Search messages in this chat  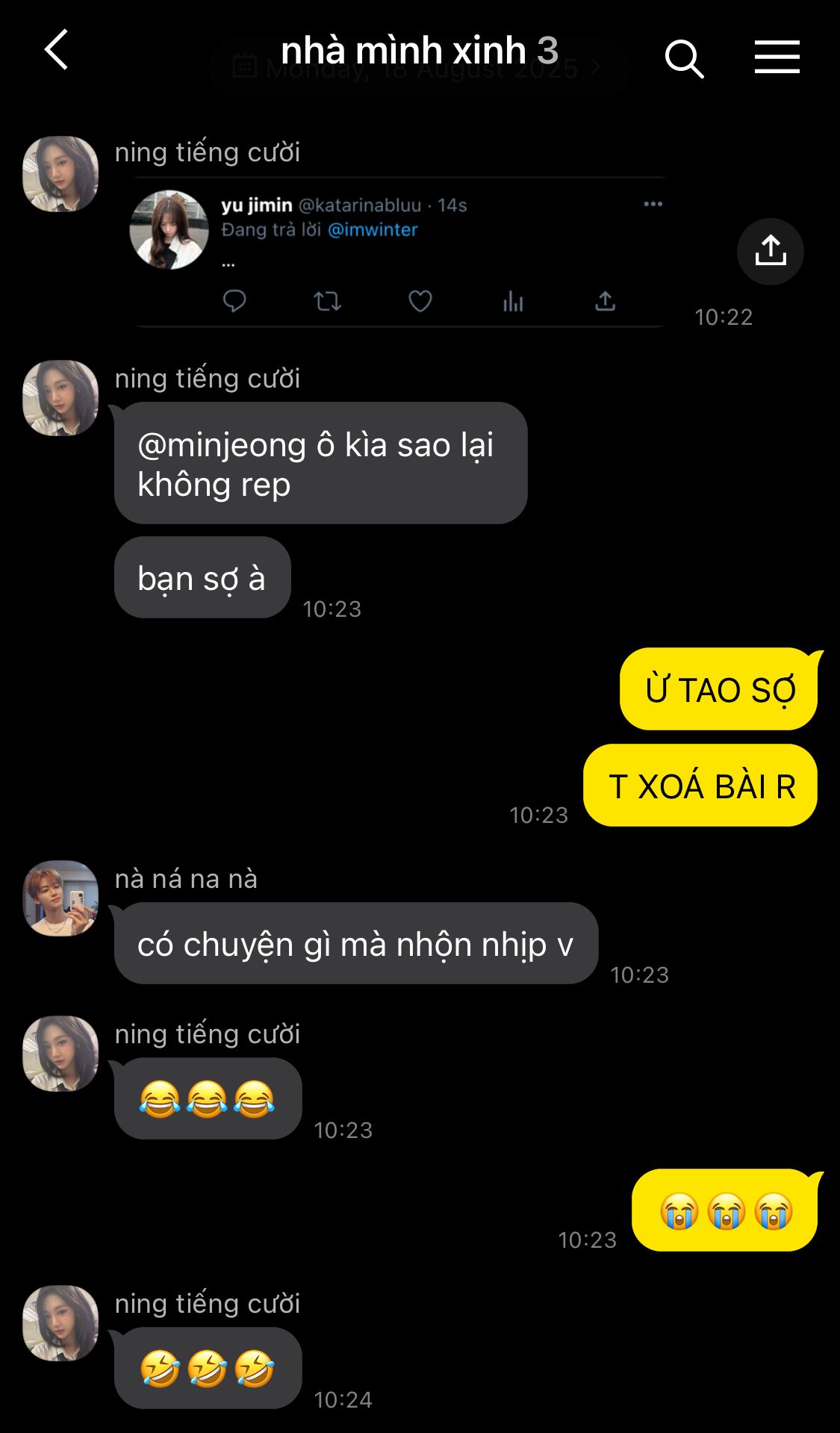pyautogui.click(x=684, y=58)
